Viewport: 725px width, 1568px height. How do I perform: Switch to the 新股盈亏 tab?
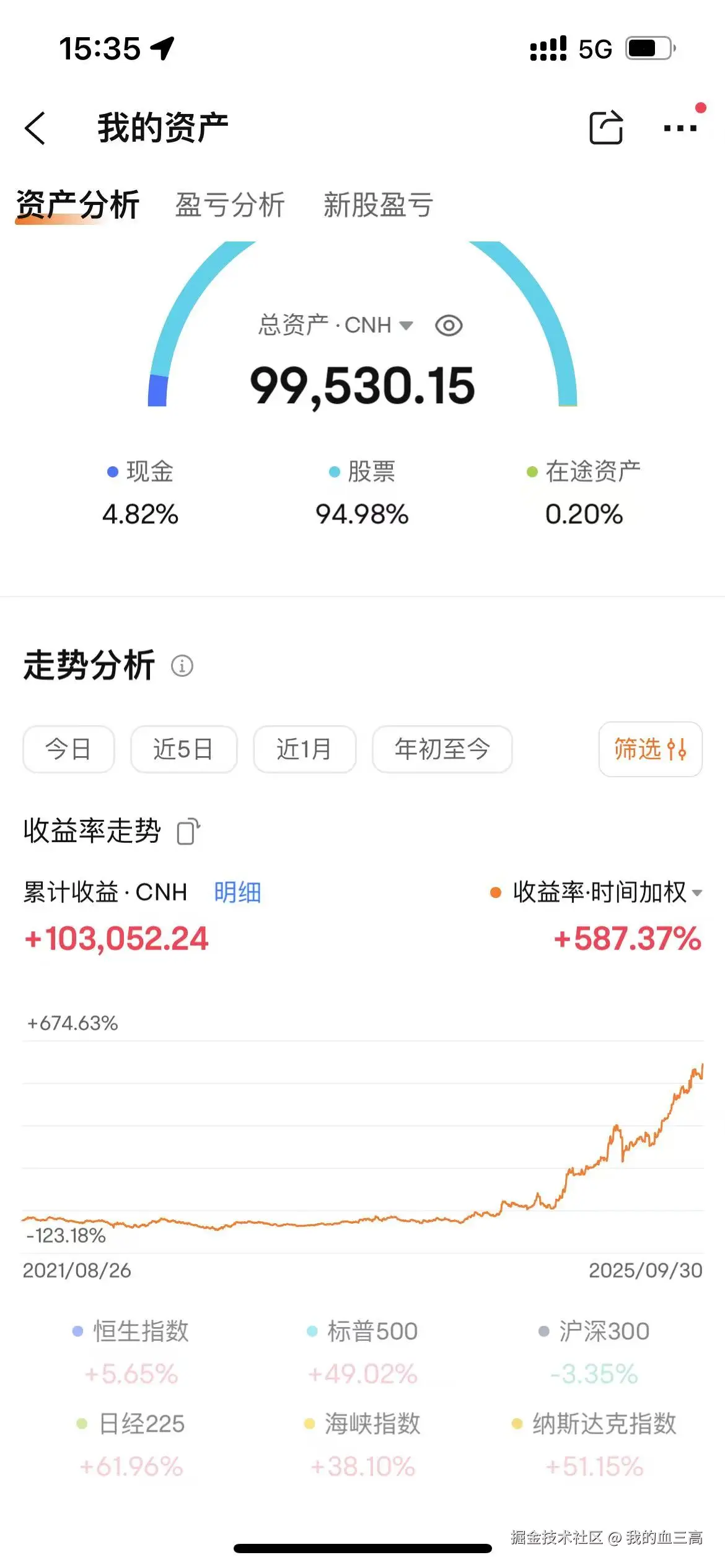pos(378,206)
